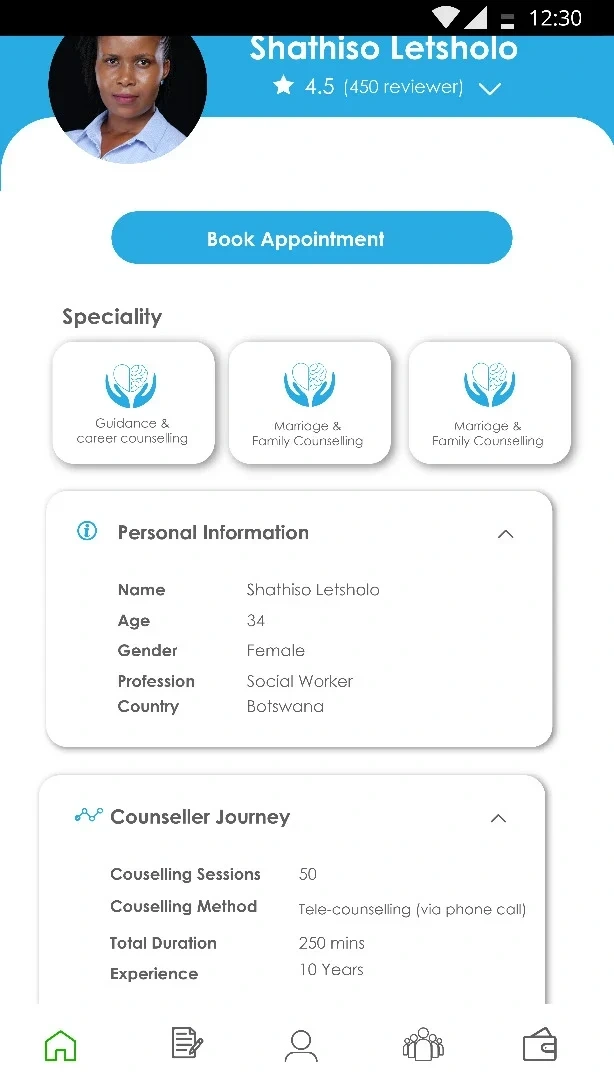This screenshot has height=1080, width=614.
Task: Collapse the Personal Information section
Action: pos(505,534)
